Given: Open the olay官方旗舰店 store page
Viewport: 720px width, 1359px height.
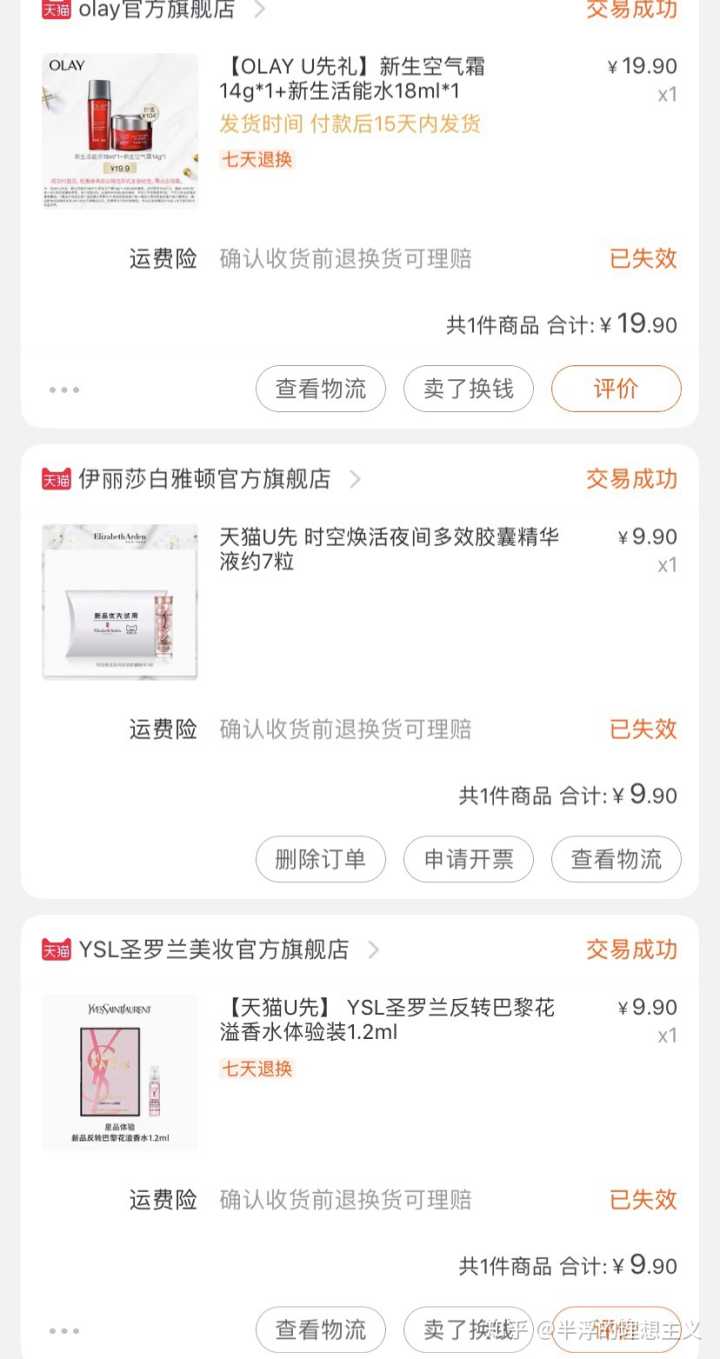Looking at the screenshot, I should coord(156,10).
